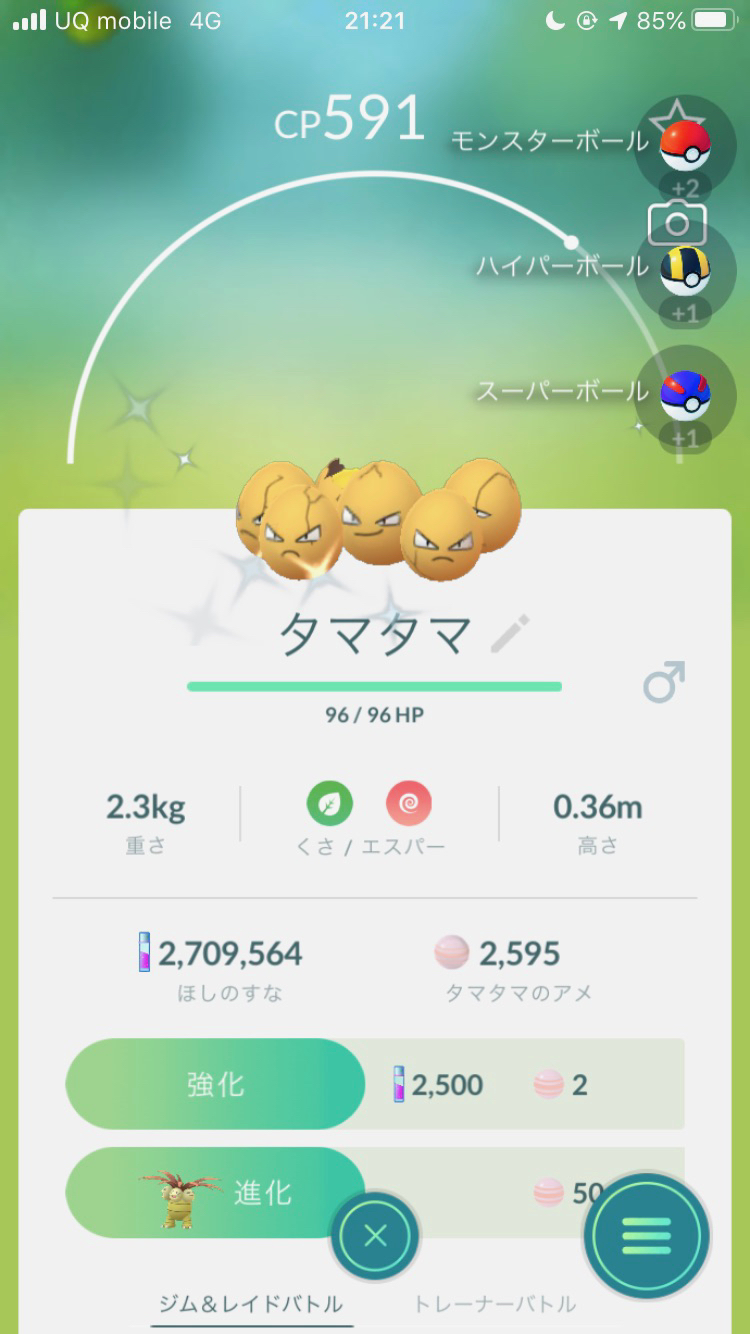Tap the 強化 power up button

(x=216, y=1084)
